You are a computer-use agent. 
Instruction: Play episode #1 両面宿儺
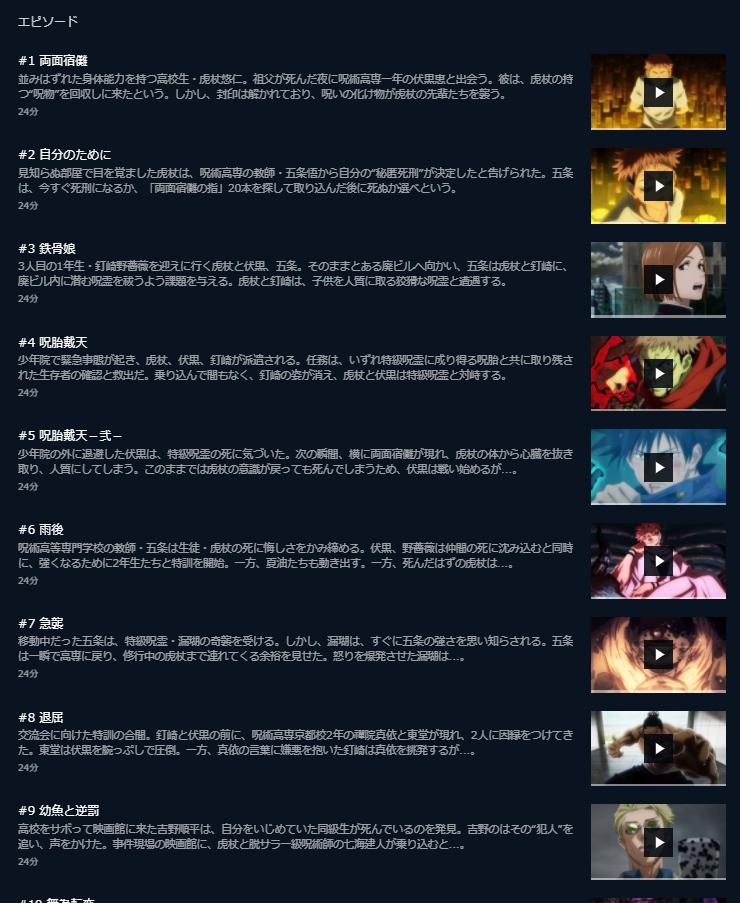[658, 92]
